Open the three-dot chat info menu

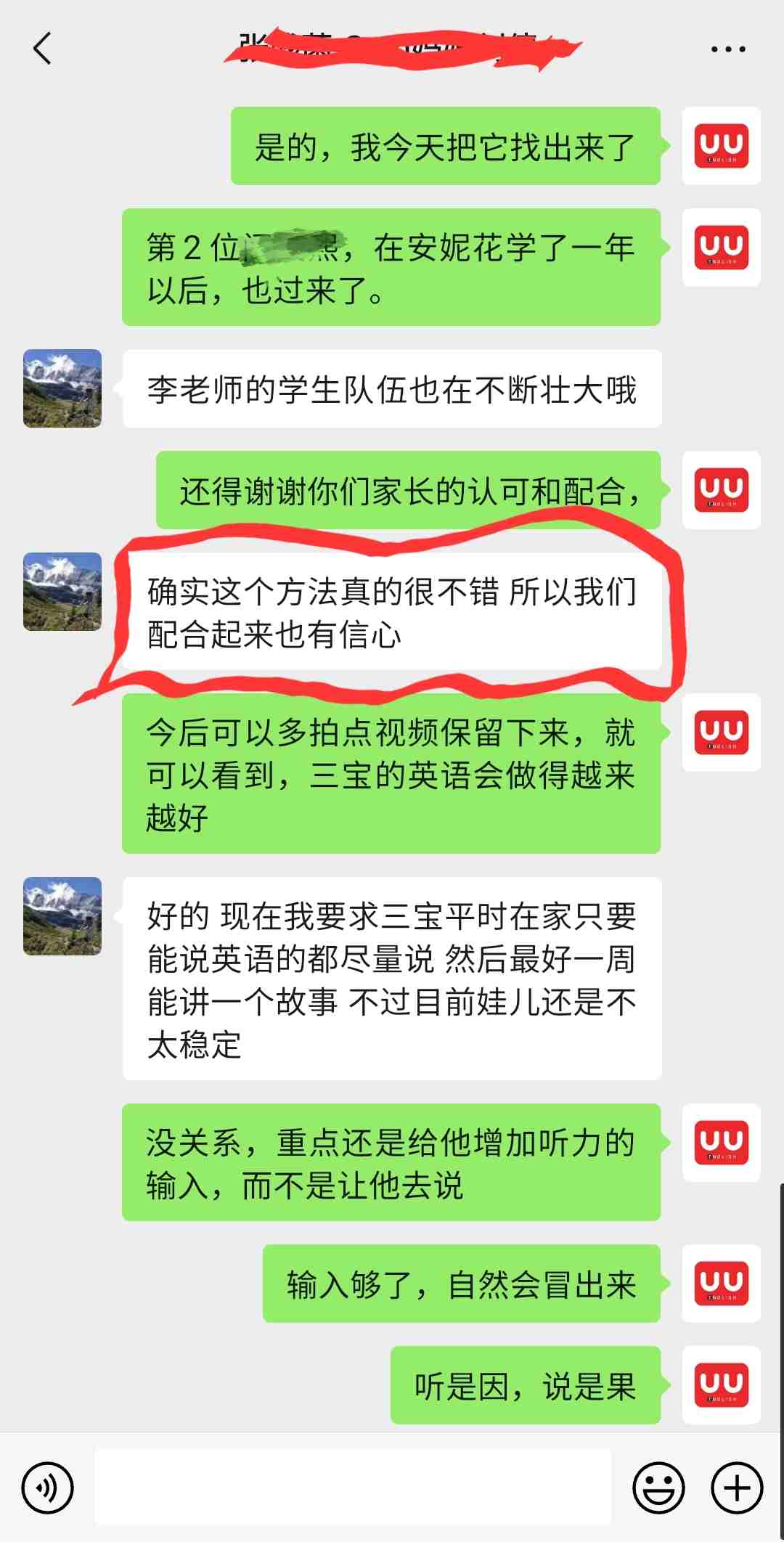[x=727, y=49]
